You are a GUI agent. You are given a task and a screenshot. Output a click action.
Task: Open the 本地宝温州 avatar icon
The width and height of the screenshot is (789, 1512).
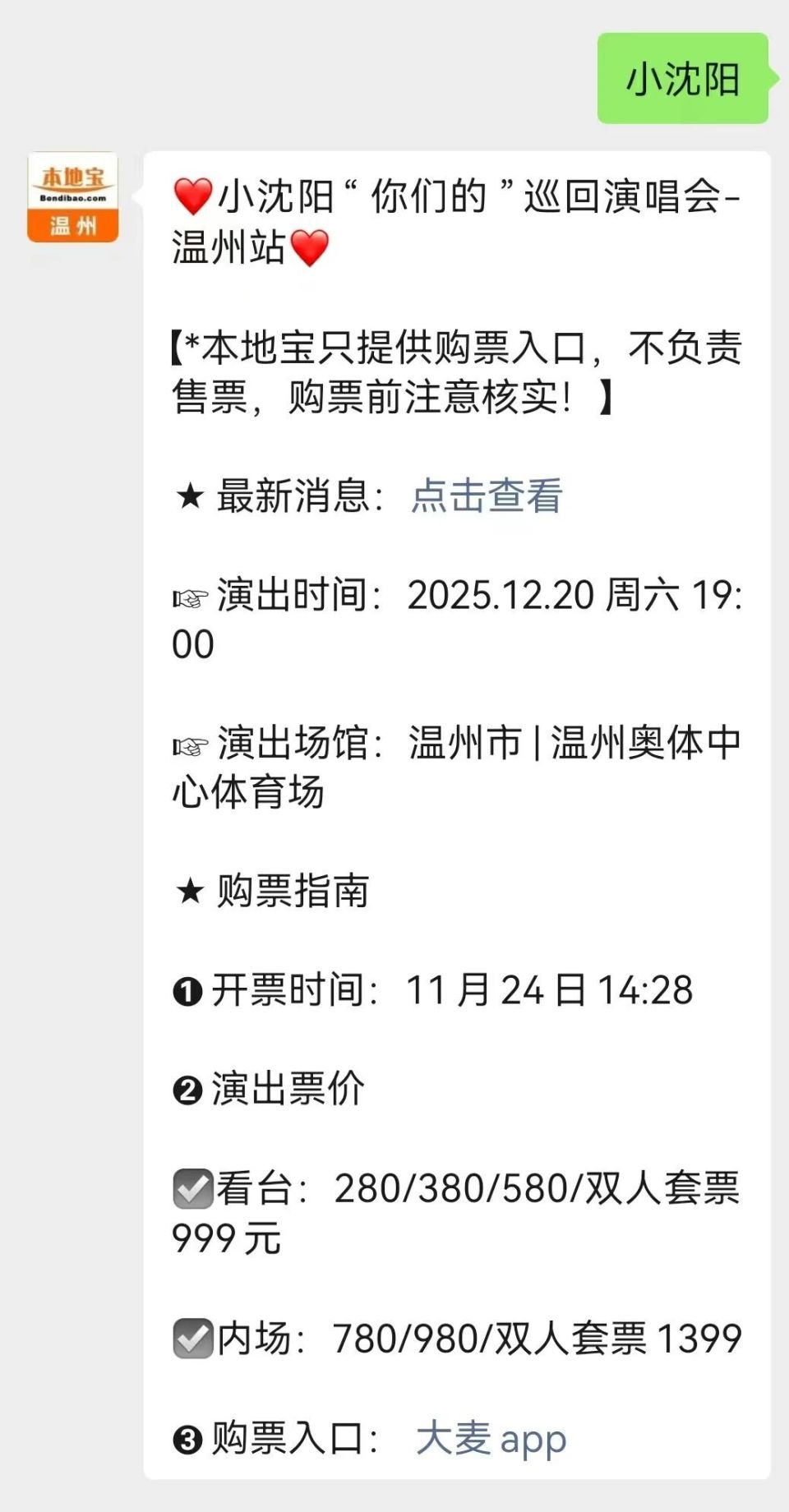click(73, 195)
